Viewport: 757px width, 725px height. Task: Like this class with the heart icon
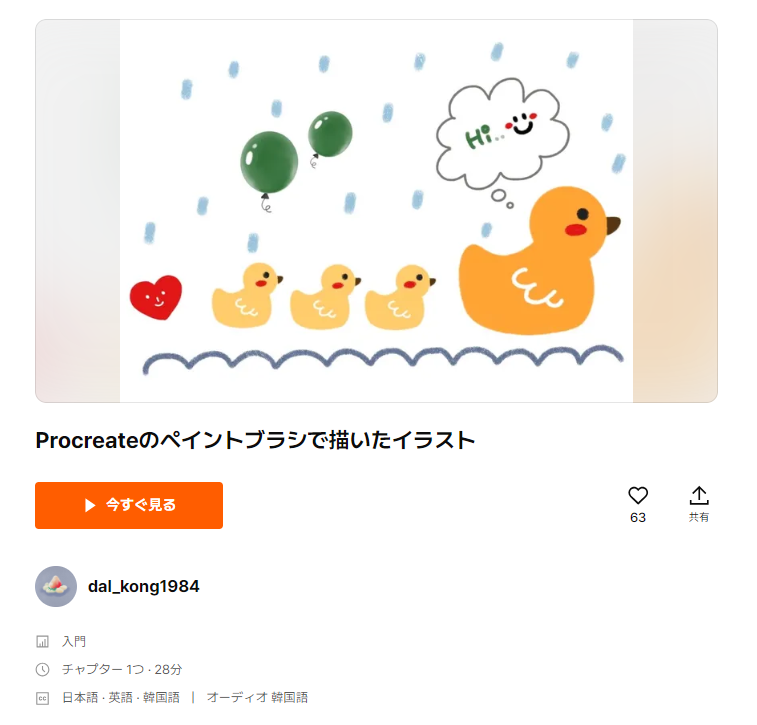pos(638,495)
